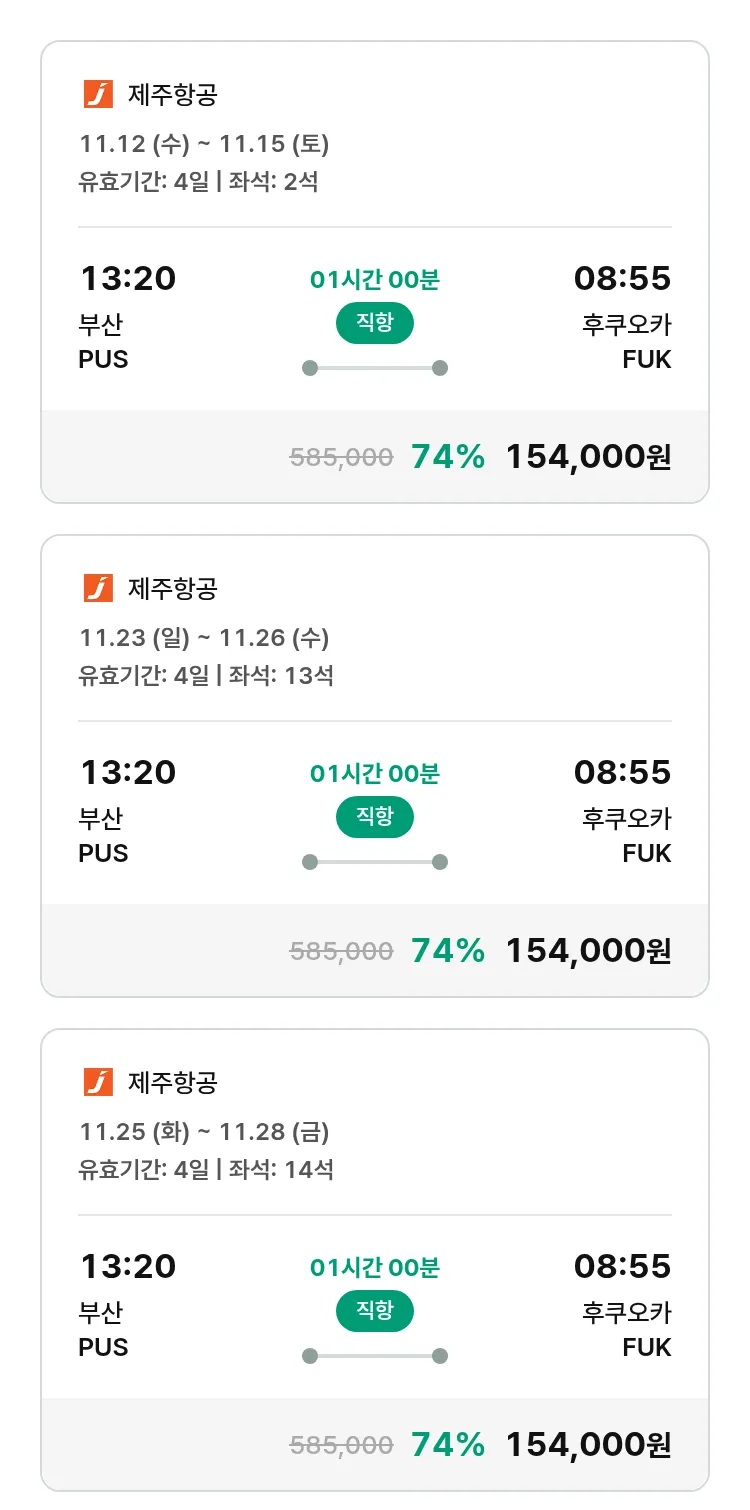Click the route line dot under the first 직항 badge

(x=309, y=368)
